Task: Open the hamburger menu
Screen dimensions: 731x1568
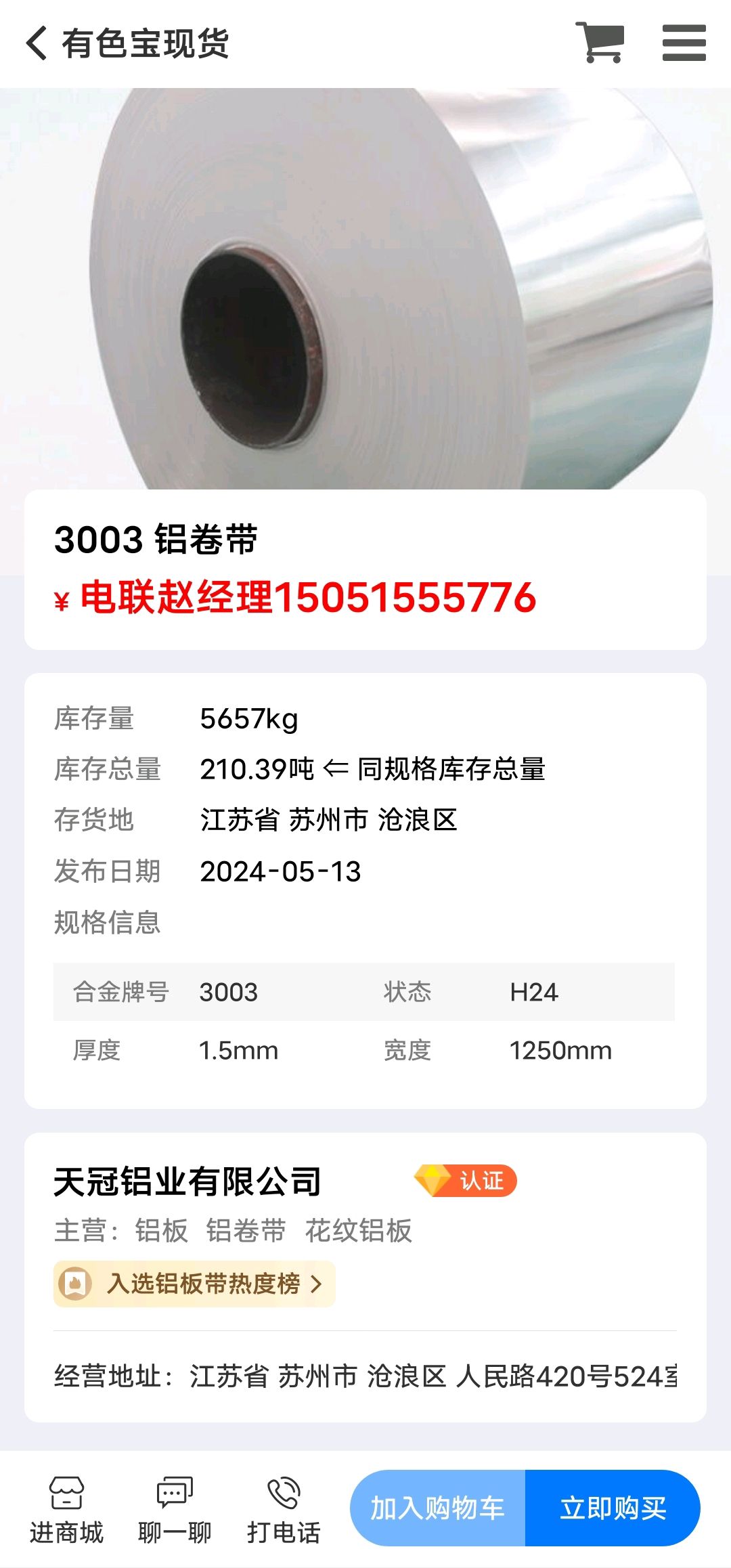Action: [684, 43]
